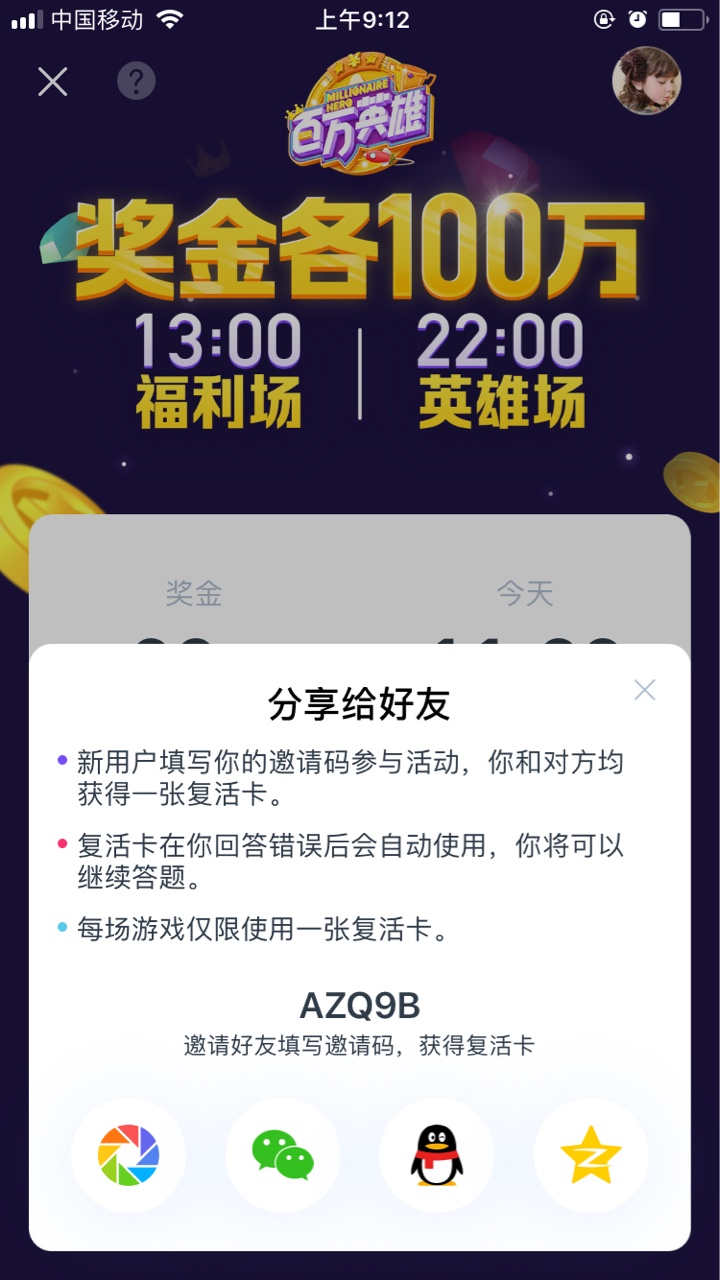Dismiss the 分享给好友 share dialog

click(644, 689)
